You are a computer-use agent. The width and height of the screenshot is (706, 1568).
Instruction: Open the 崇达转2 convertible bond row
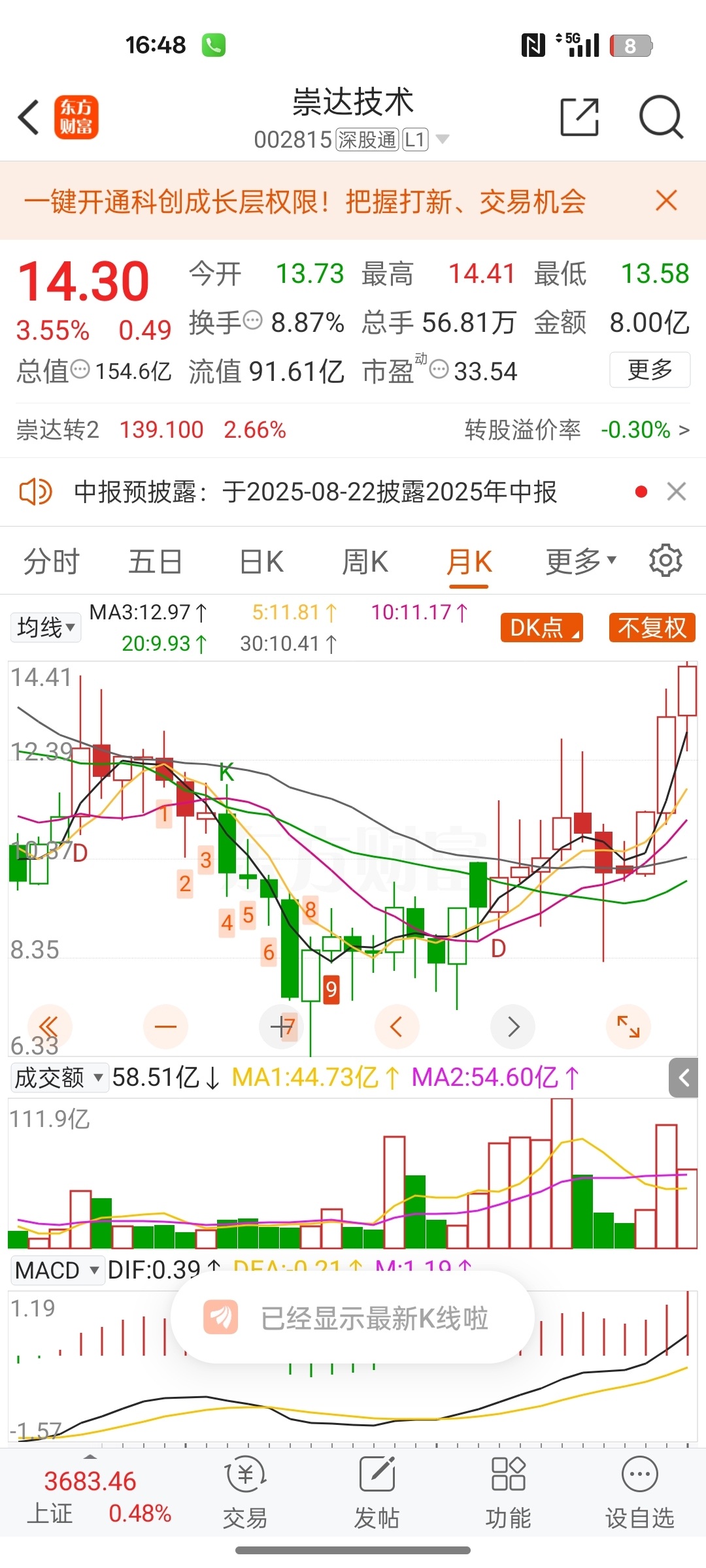click(353, 430)
